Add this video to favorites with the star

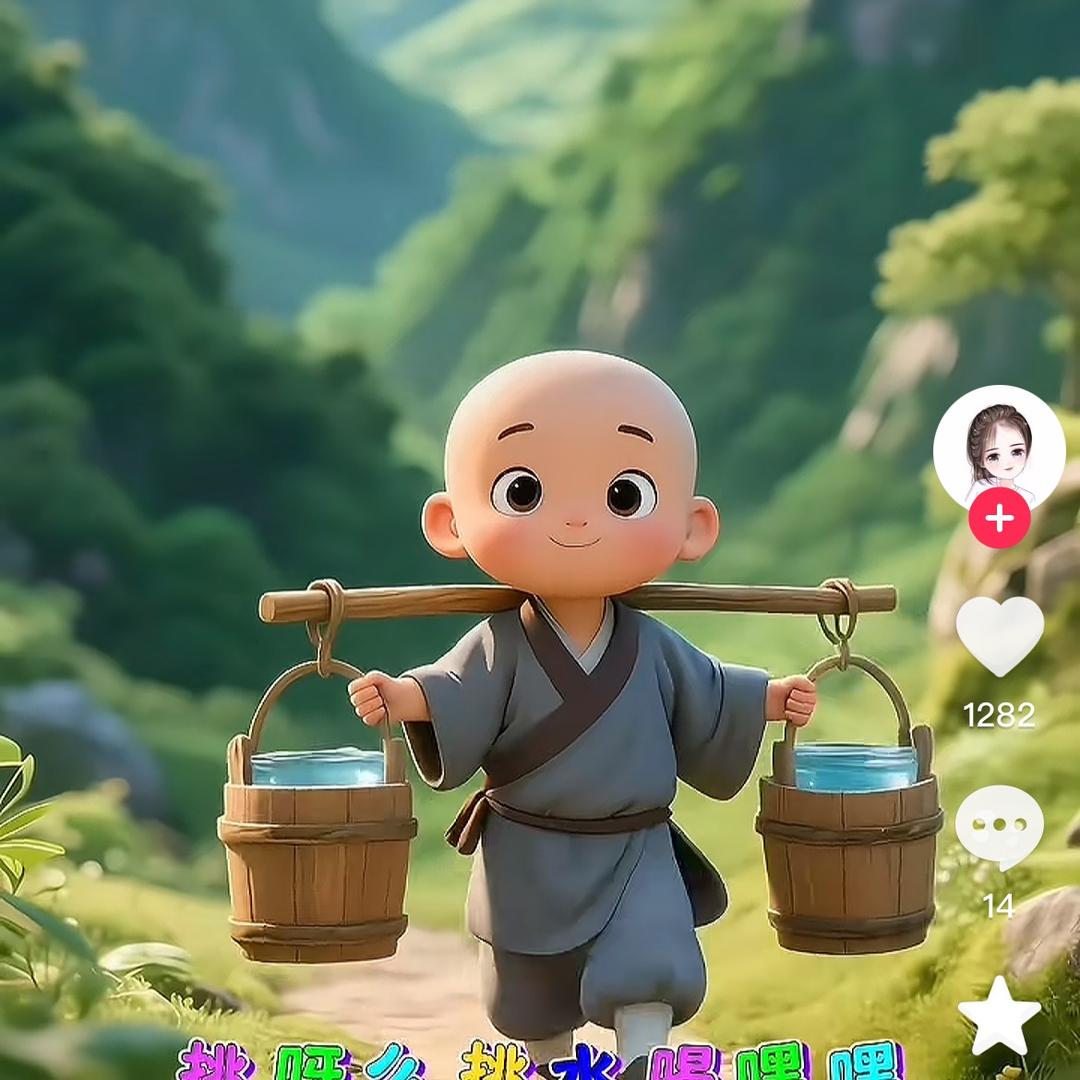999,1015
